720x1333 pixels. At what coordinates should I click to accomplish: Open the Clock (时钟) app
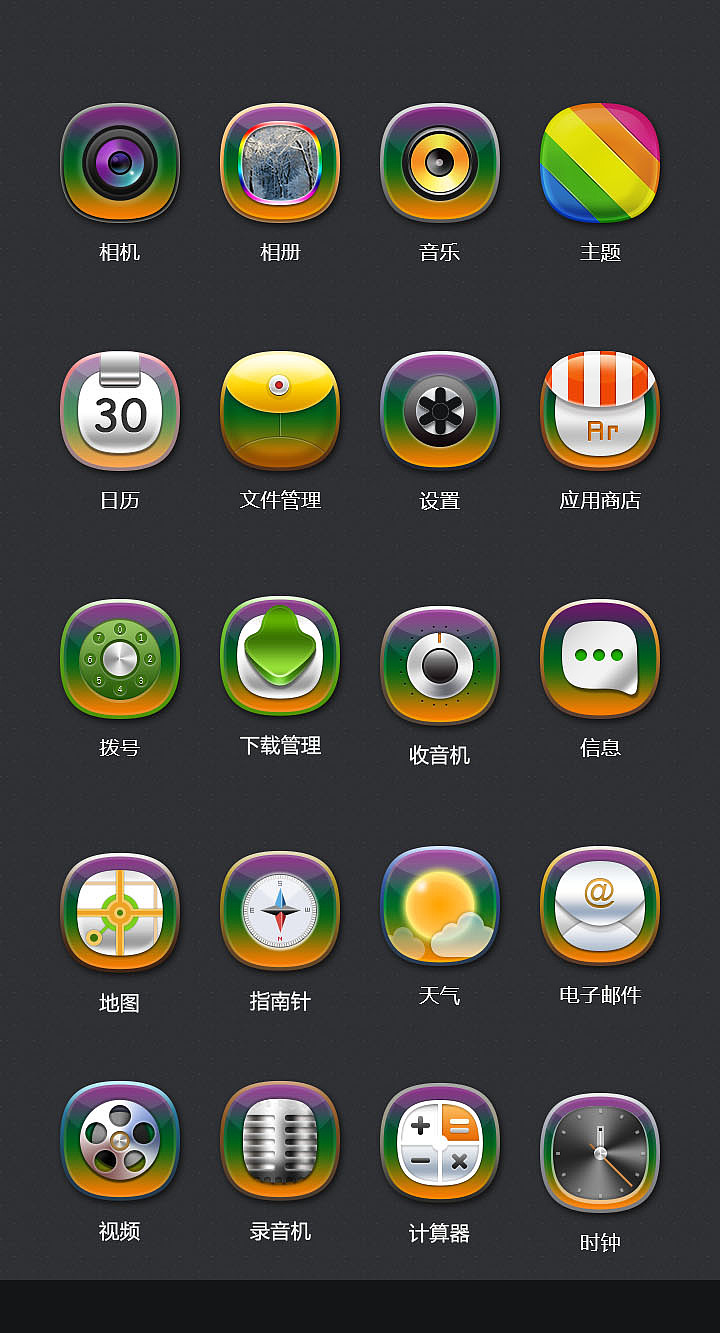click(600, 1152)
